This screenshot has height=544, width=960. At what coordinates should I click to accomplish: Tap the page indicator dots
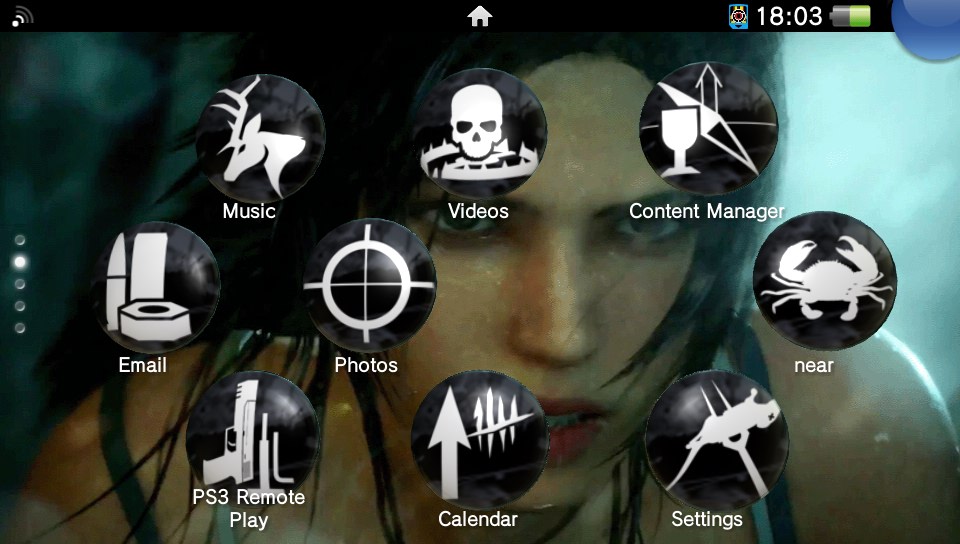tap(20, 284)
